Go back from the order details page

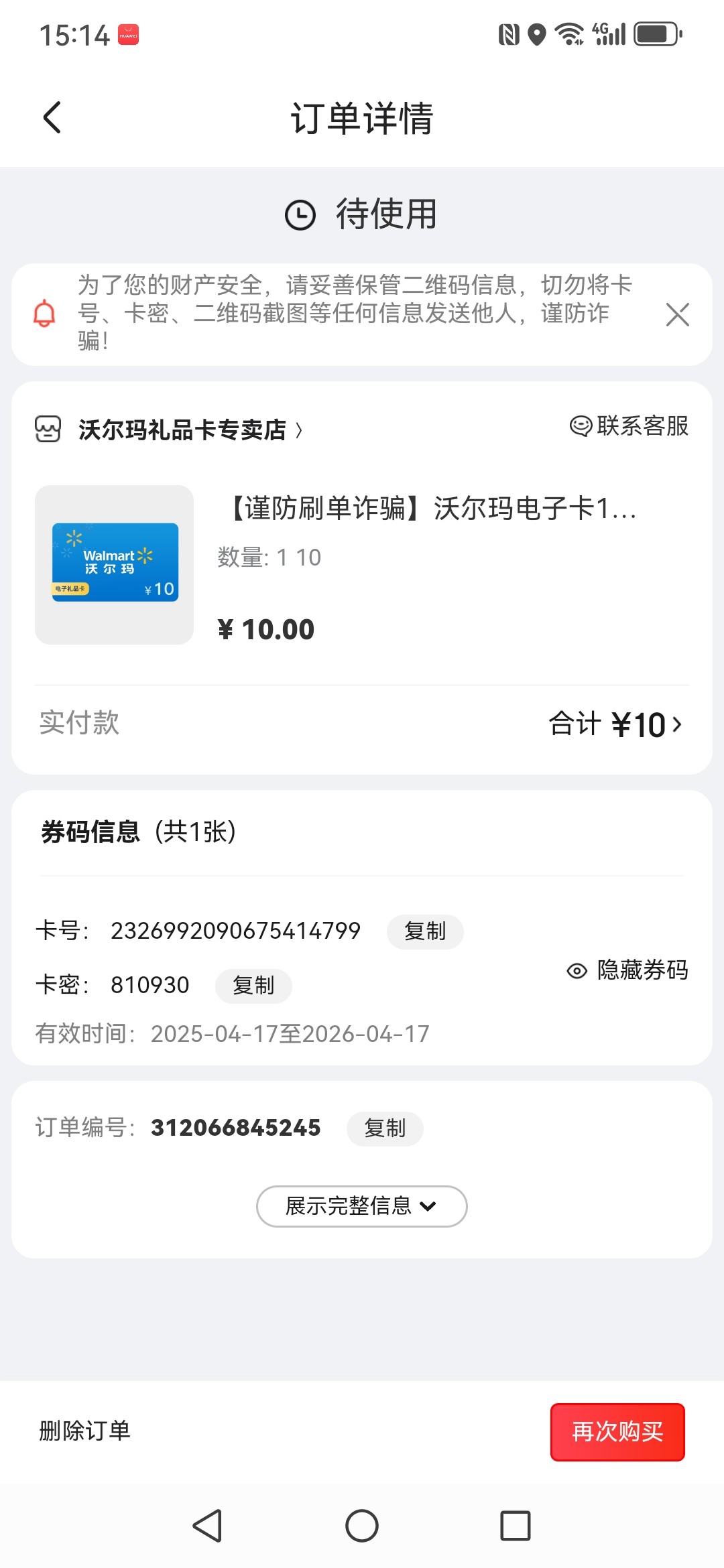[x=52, y=118]
